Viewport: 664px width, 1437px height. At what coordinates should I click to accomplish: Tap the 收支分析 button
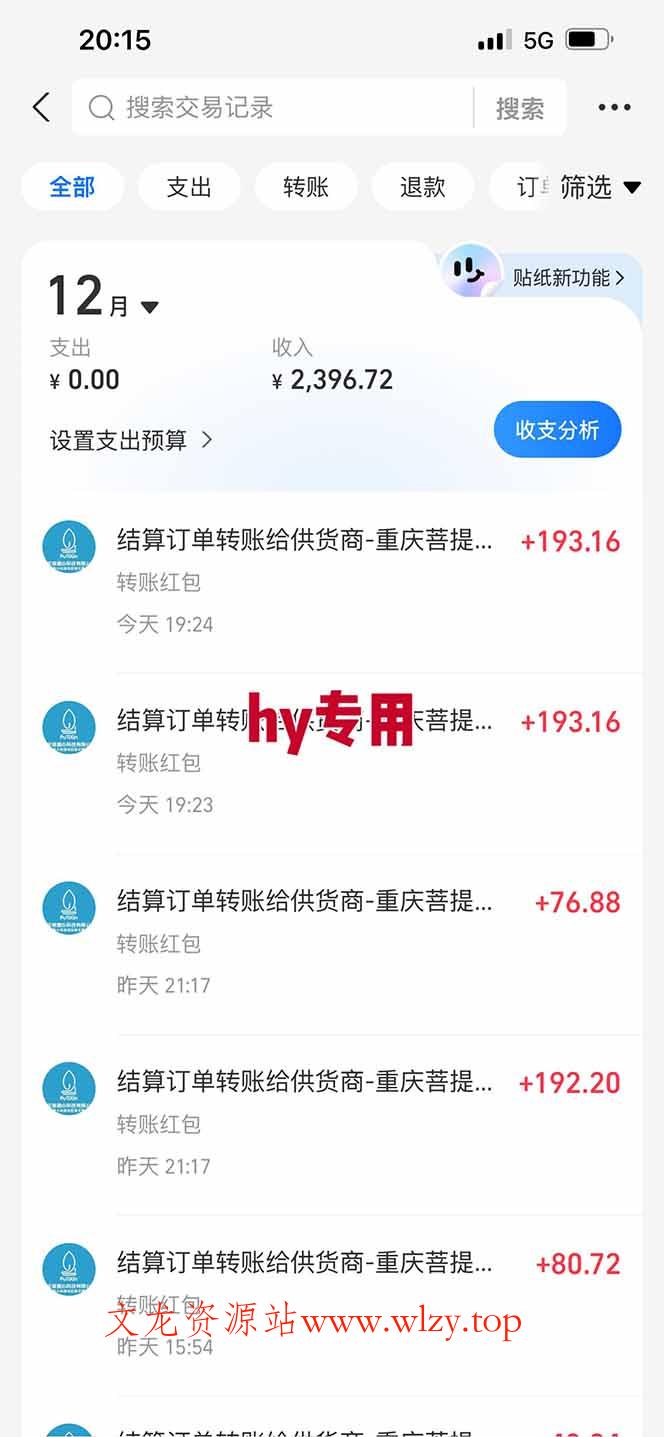[557, 430]
